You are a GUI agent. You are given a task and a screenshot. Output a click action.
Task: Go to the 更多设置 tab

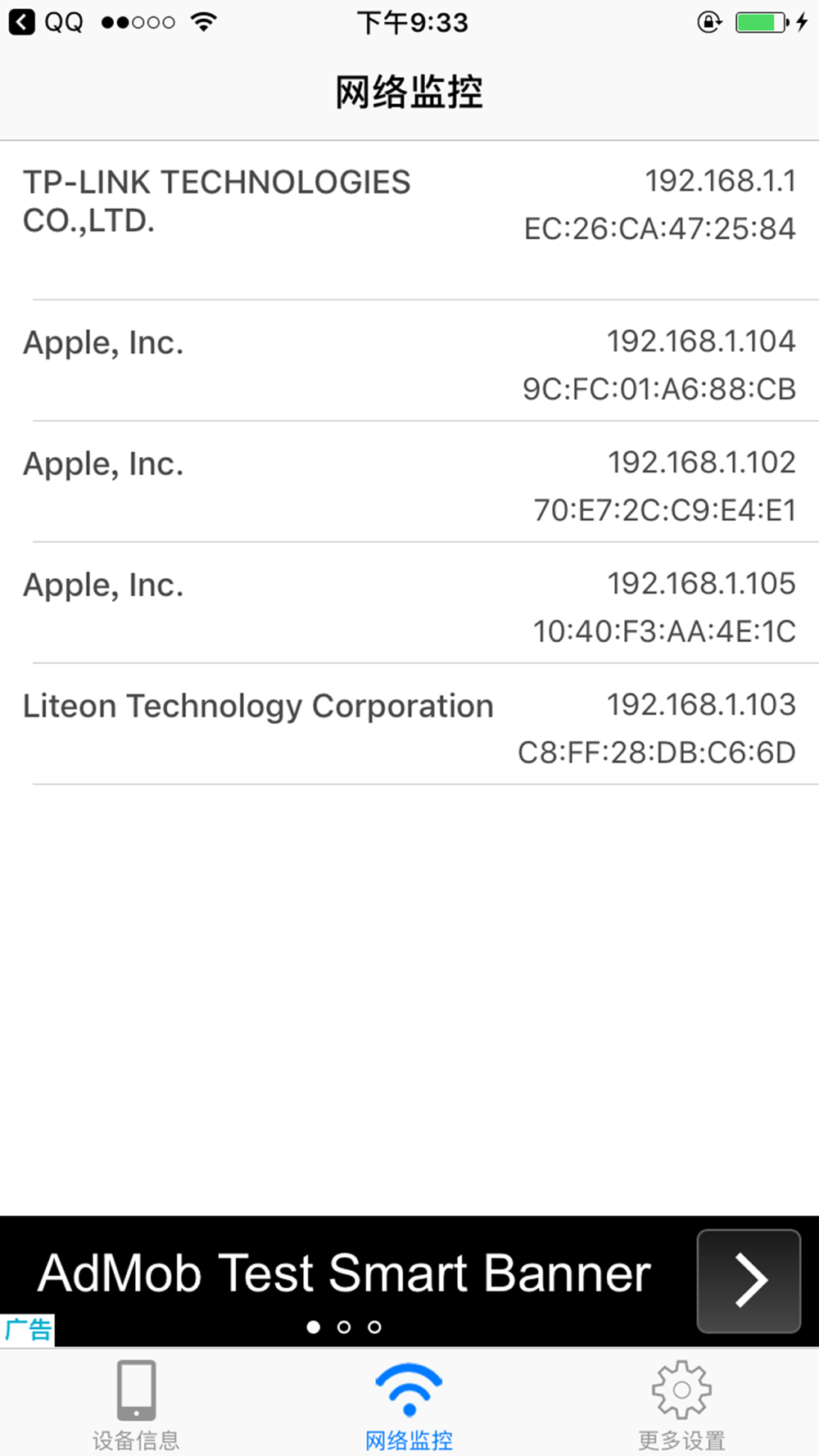(x=681, y=1404)
